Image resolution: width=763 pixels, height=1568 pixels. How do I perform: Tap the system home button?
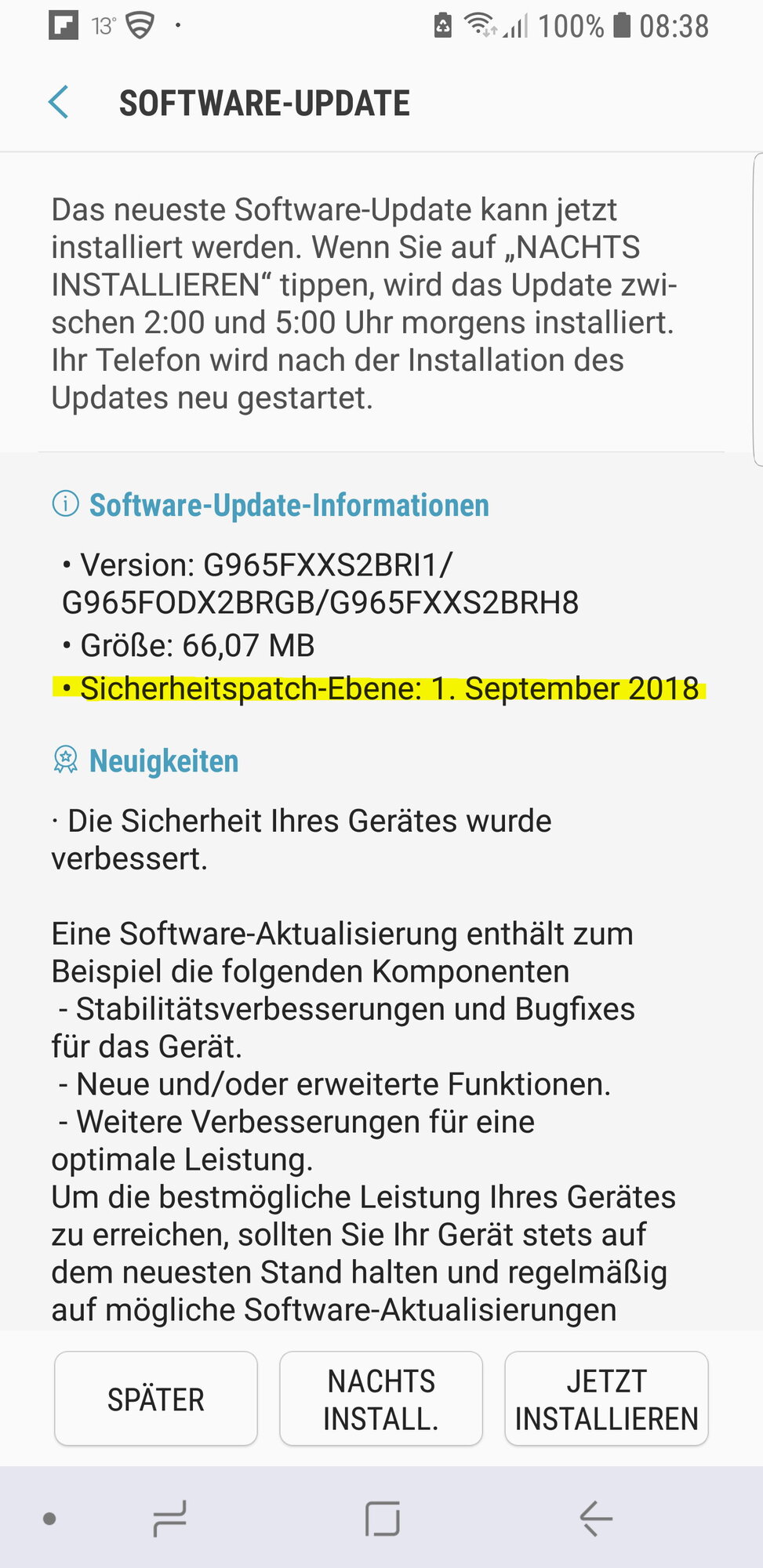(x=382, y=1519)
